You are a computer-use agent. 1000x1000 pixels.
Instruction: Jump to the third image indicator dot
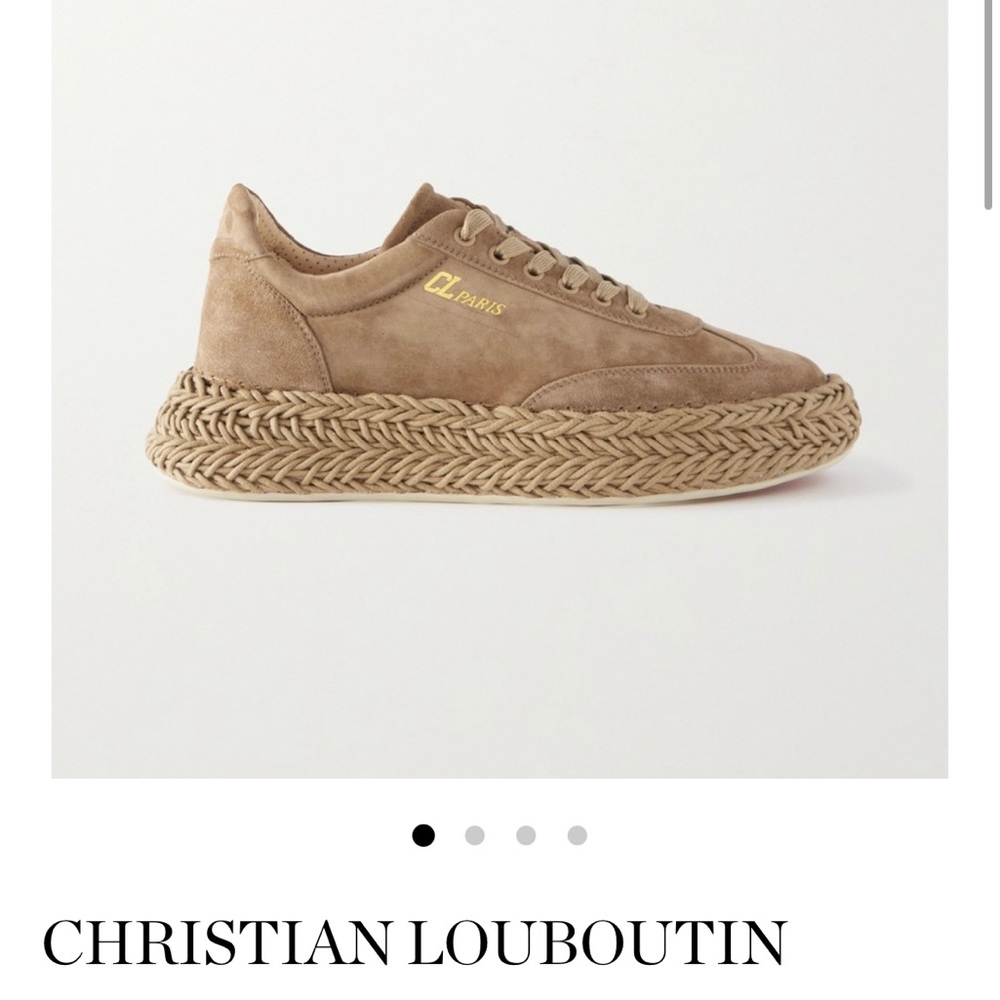tap(526, 835)
